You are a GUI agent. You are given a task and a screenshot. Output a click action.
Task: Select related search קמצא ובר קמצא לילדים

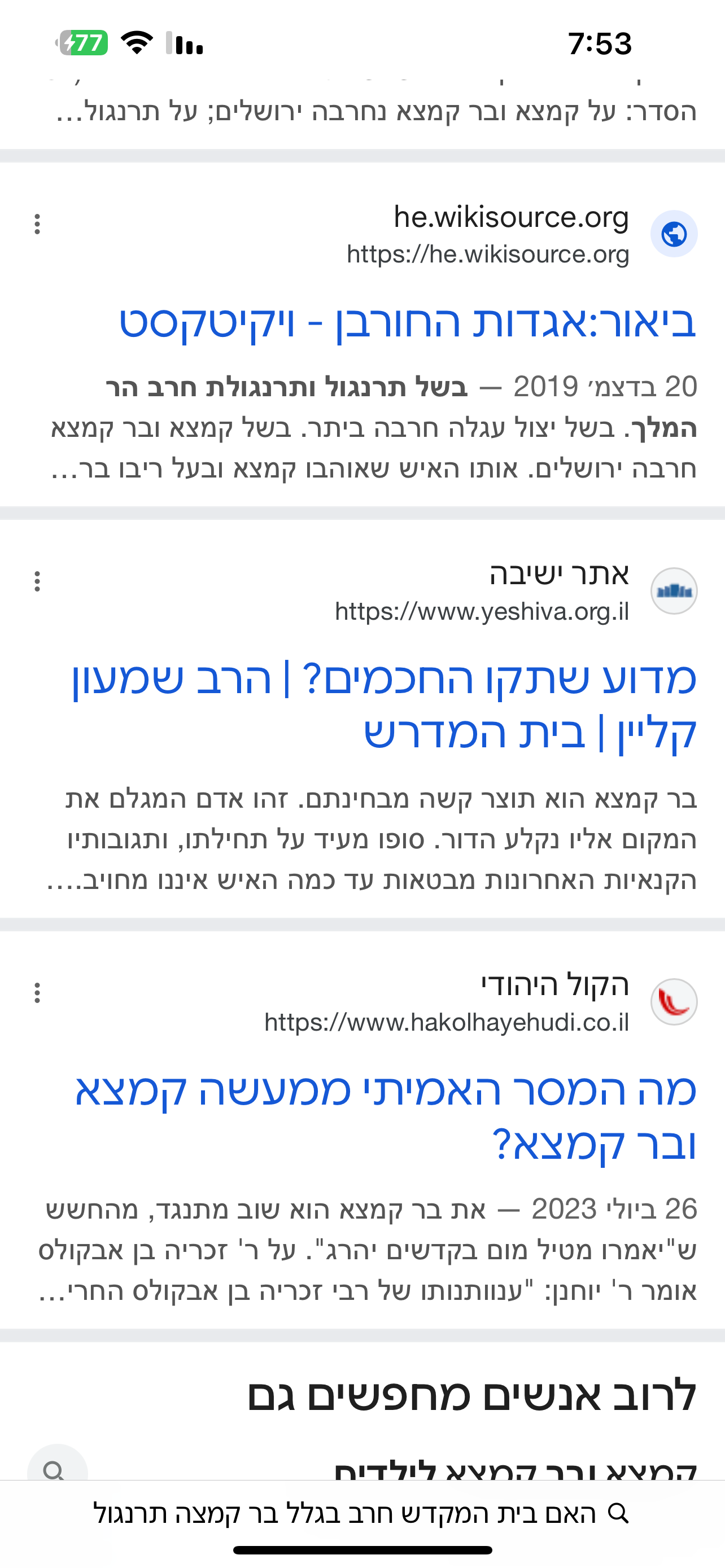[x=514, y=1468]
